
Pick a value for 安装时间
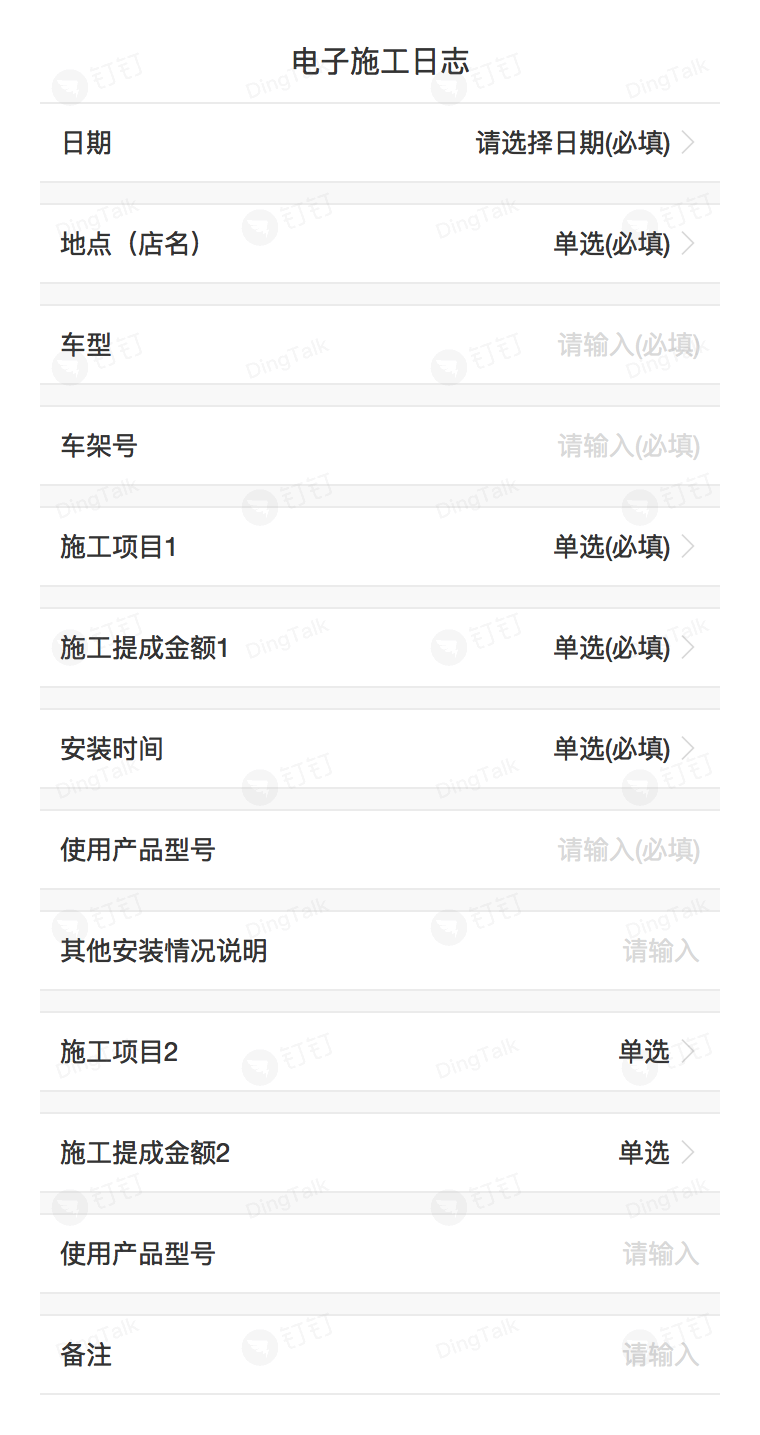click(x=380, y=749)
